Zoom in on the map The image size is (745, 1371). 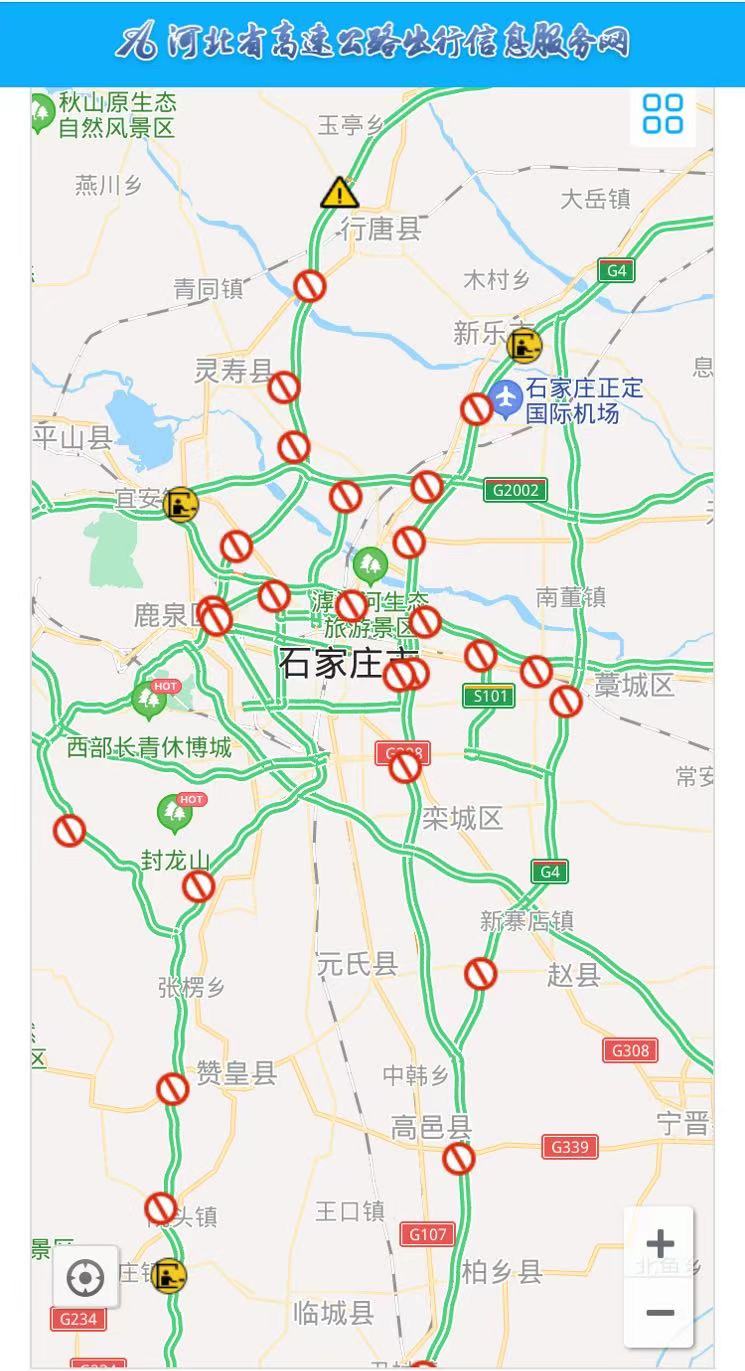(x=659, y=1245)
